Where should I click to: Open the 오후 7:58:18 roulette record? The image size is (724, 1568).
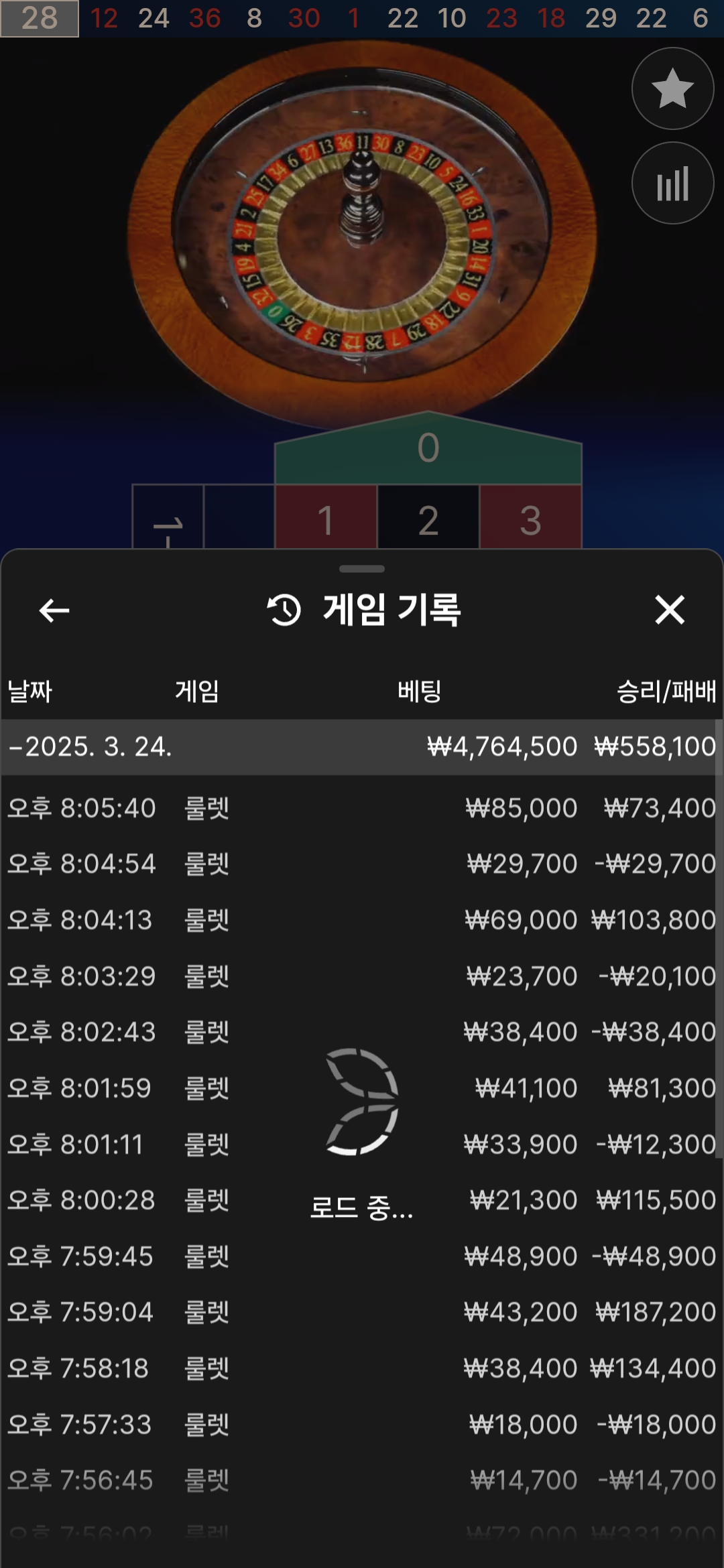pos(361,1368)
